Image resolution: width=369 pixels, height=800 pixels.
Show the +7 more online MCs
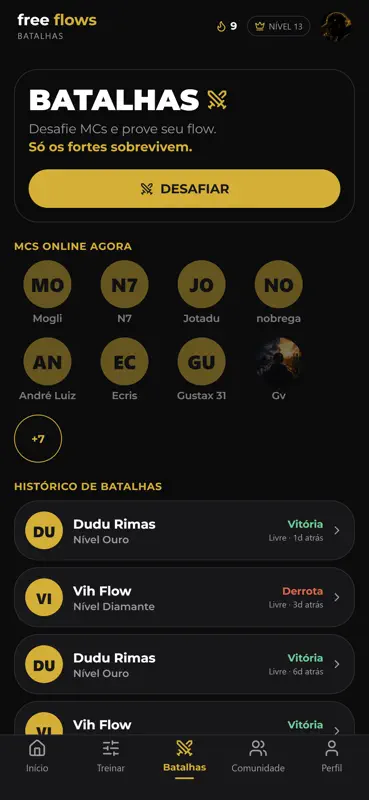click(38, 438)
